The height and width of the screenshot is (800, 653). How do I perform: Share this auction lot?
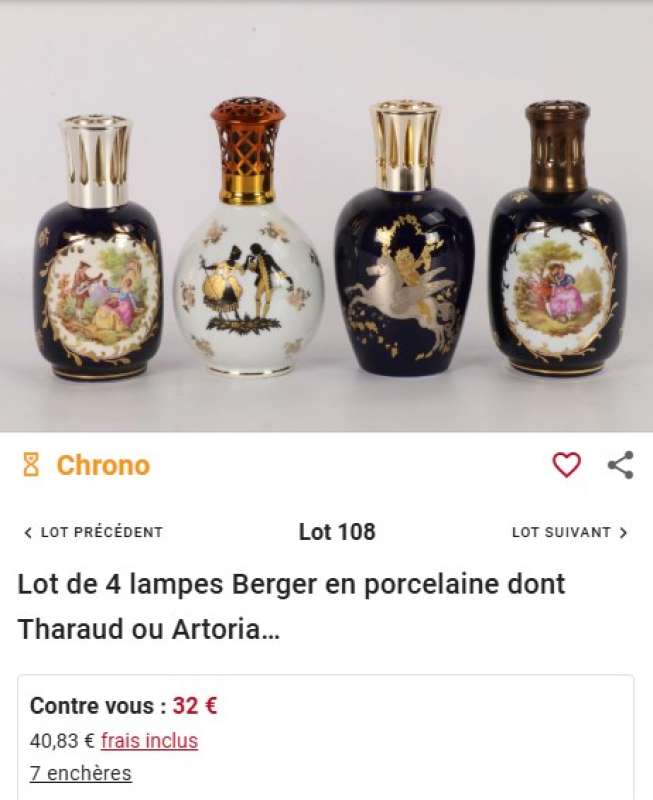click(621, 465)
